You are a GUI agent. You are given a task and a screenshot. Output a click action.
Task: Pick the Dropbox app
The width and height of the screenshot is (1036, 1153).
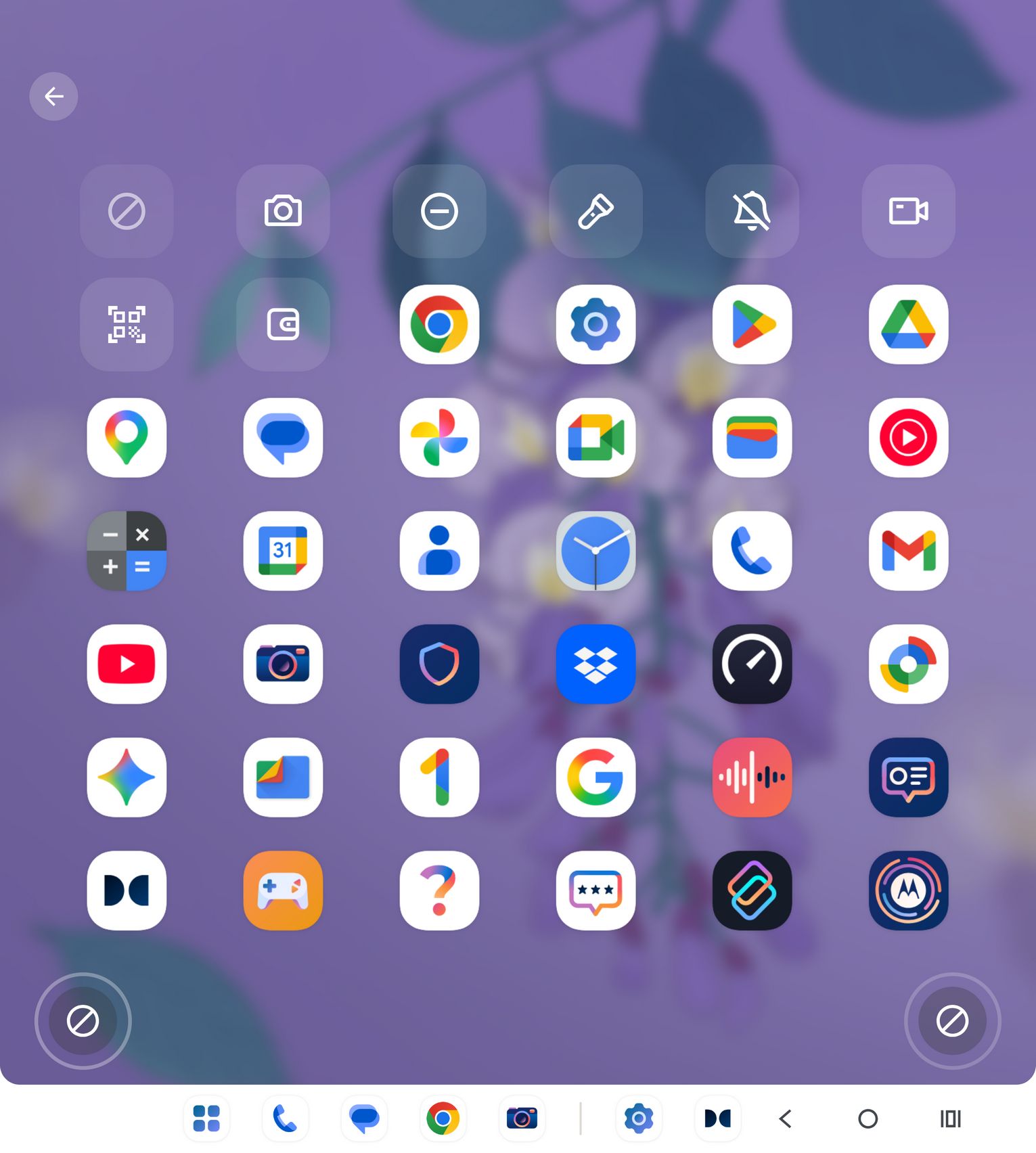click(595, 664)
